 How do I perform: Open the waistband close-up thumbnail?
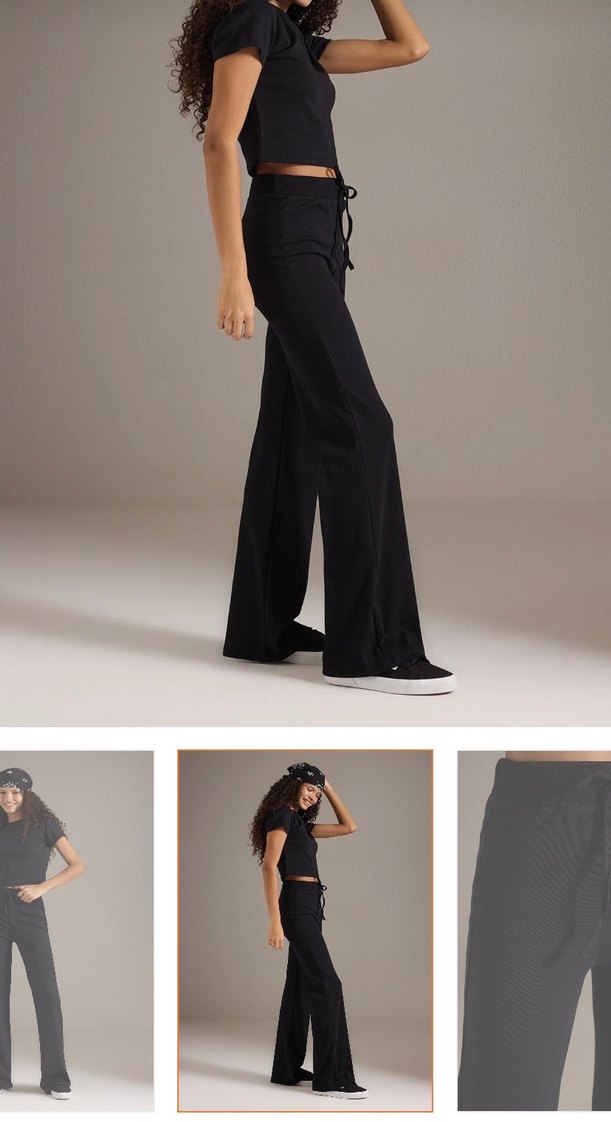click(535, 930)
